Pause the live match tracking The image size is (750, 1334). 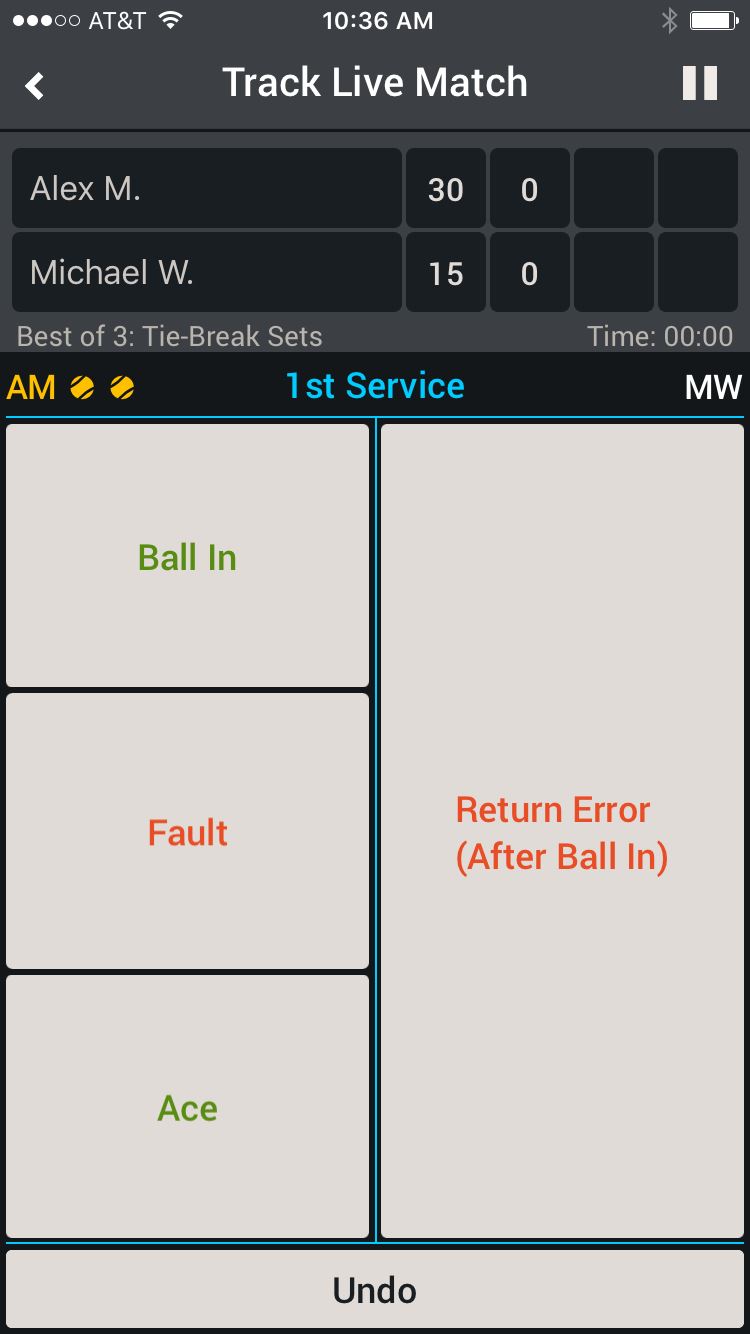(700, 83)
